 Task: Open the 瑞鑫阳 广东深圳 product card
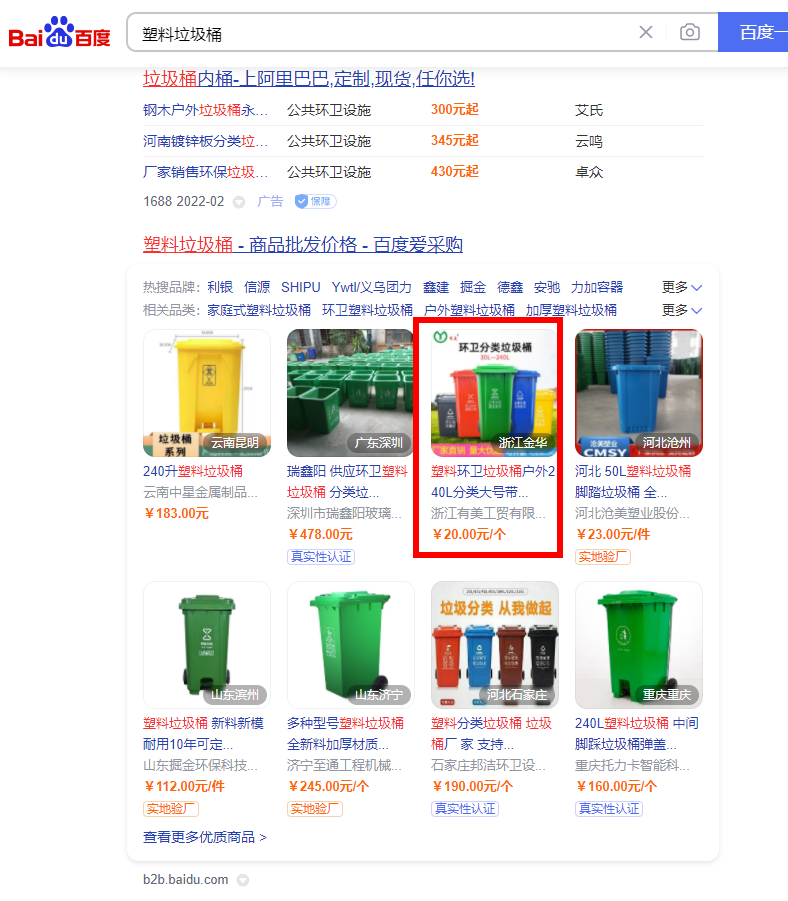click(350, 394)
